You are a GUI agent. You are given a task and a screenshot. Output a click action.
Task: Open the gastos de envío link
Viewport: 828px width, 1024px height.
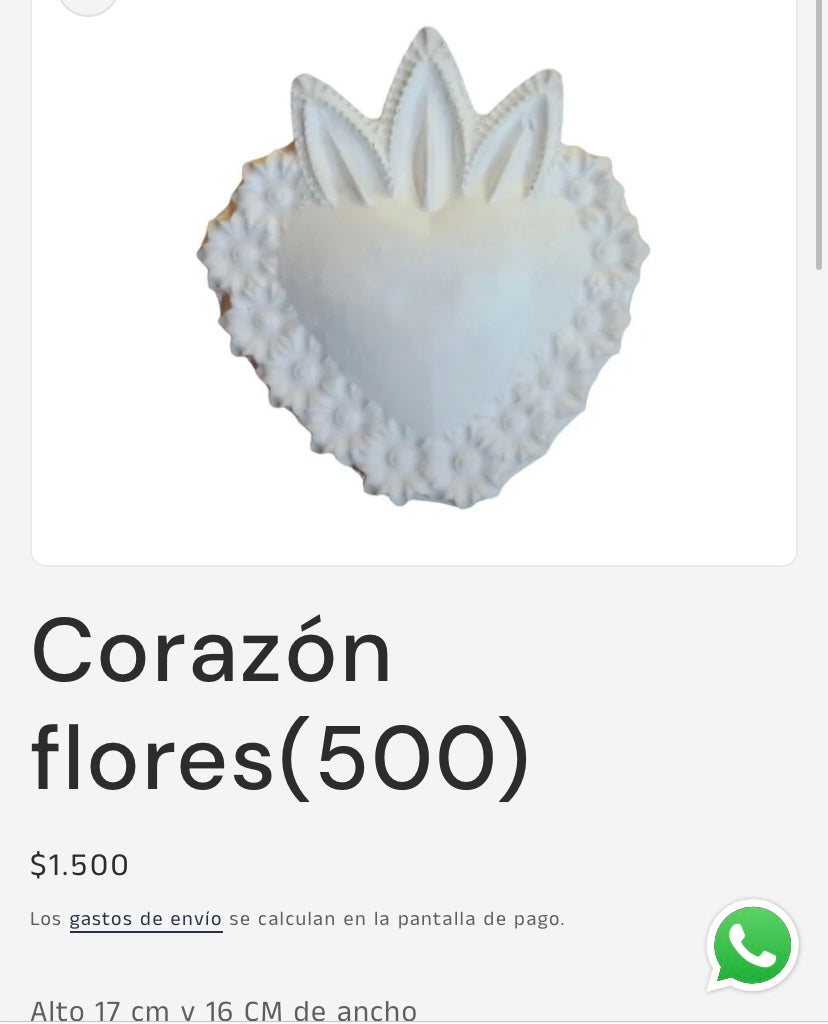point(145,919)
